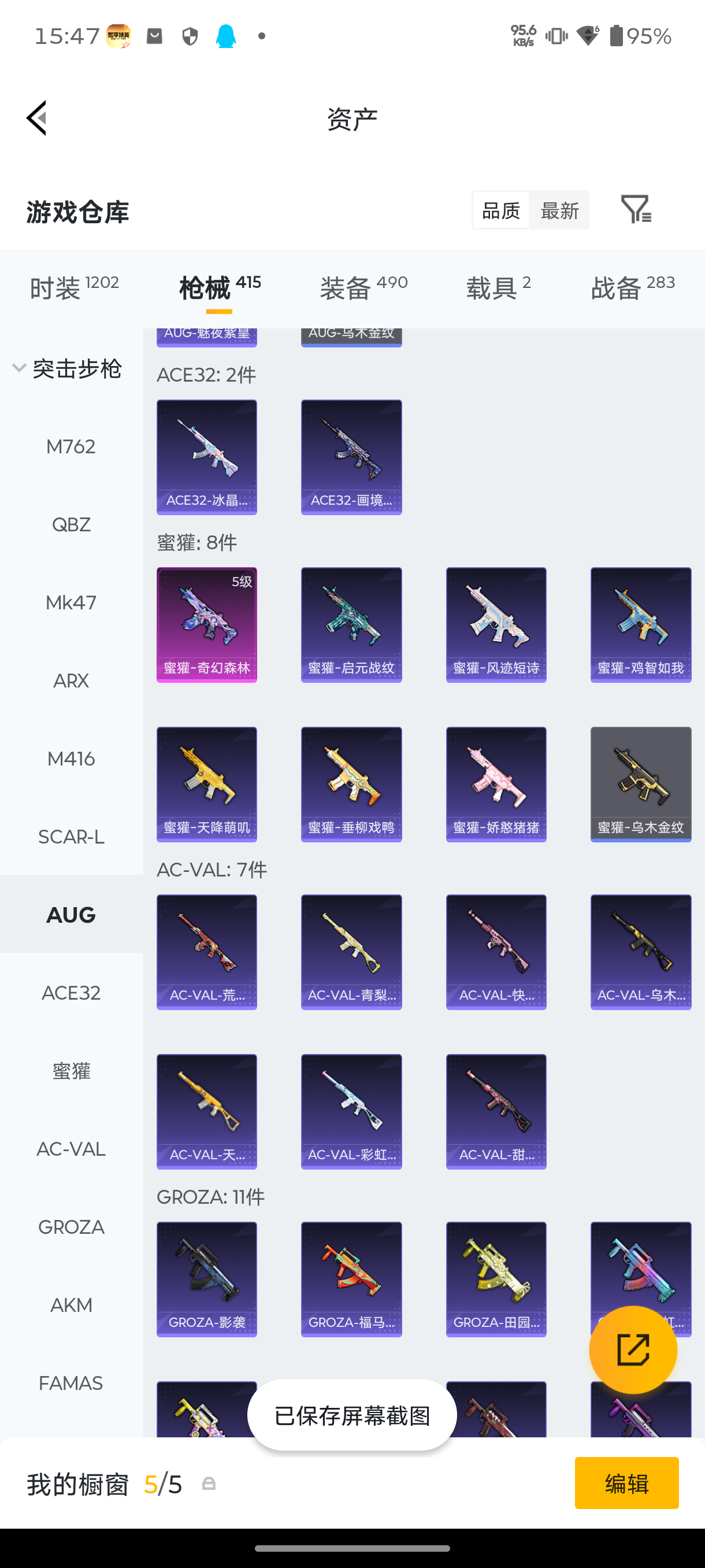The width and height of the screenshot is (705, 1568).
Task: Select M416 in the side list
Action: (x=71, y=759)
